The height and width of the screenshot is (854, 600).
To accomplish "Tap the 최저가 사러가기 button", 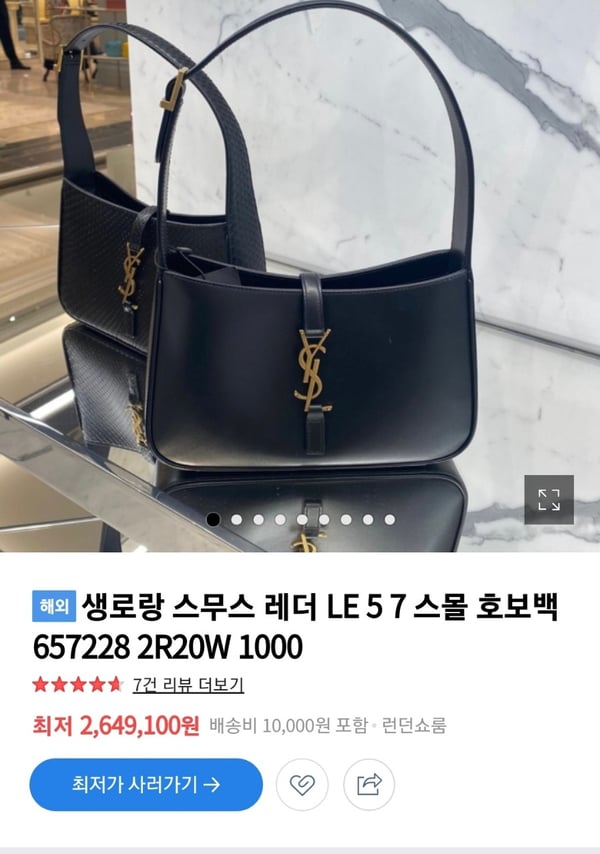I will click(x=146, y=785).
